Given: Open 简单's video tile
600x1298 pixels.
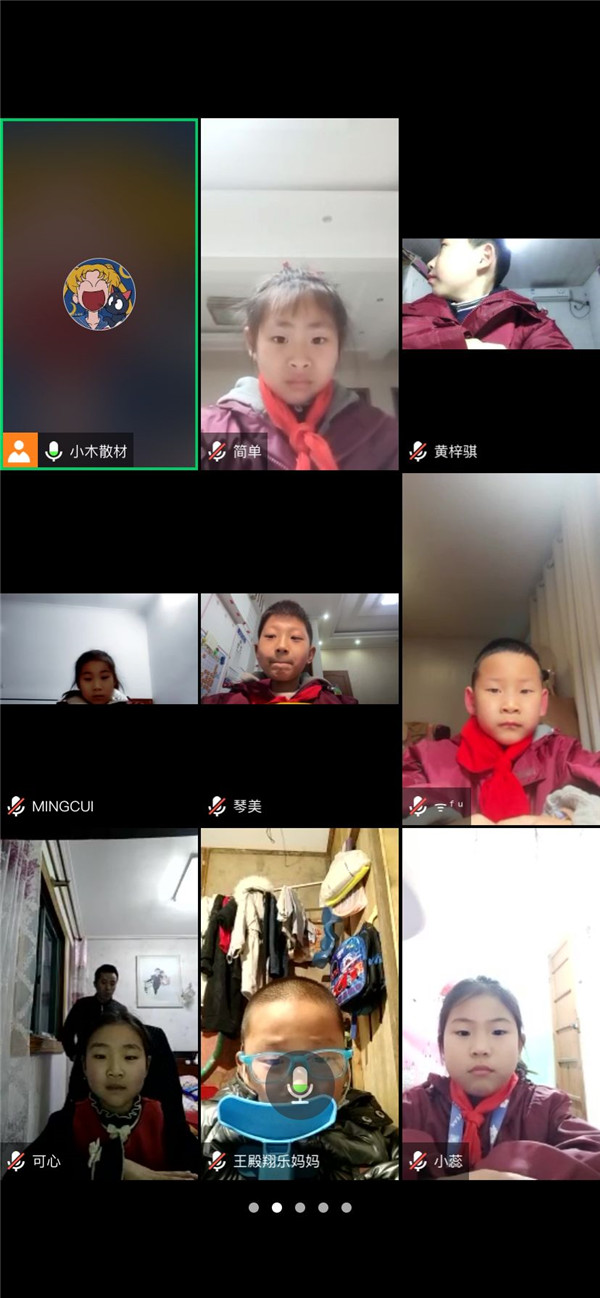Looking at the screenshot, I should [x=299, y=294].
